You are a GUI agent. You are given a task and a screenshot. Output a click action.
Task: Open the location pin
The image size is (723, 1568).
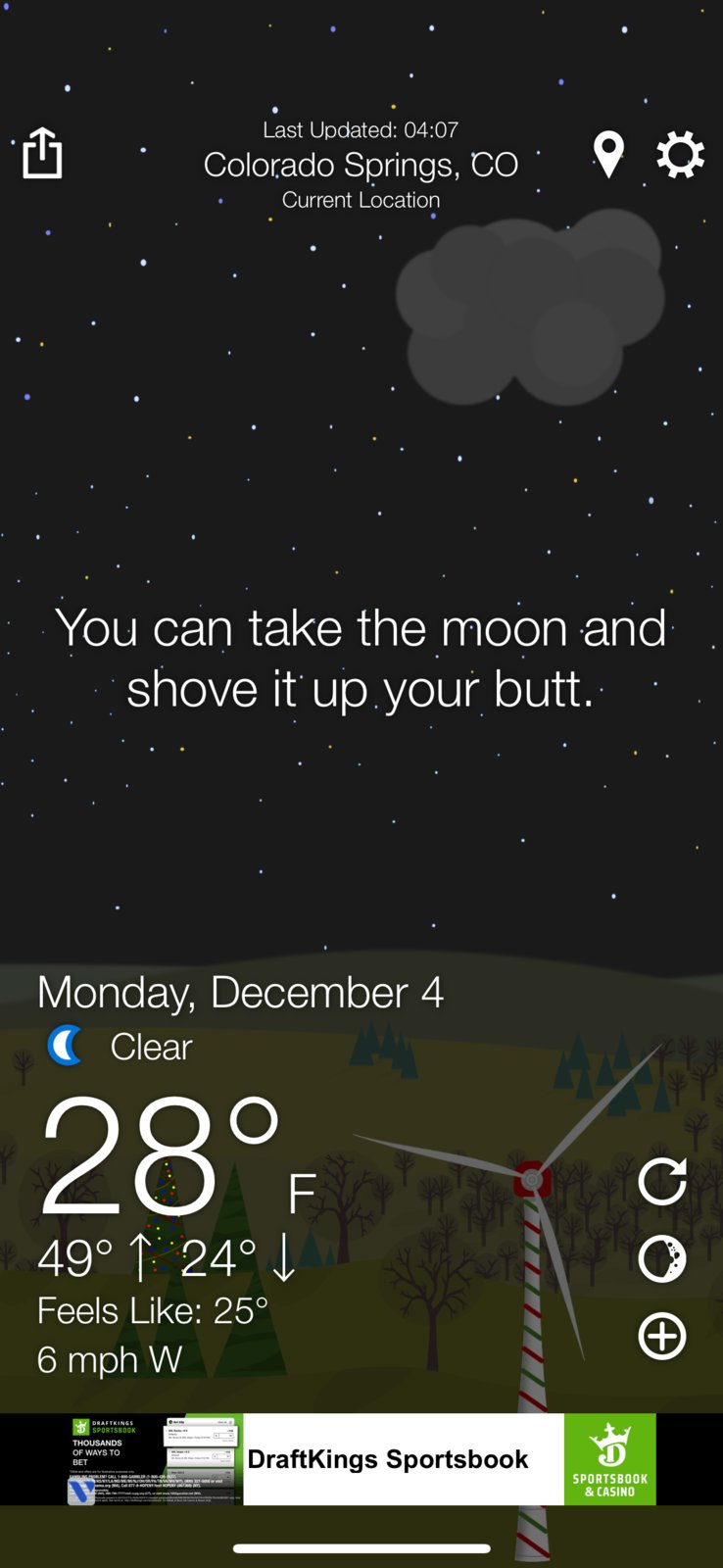(x=608, y=155)
